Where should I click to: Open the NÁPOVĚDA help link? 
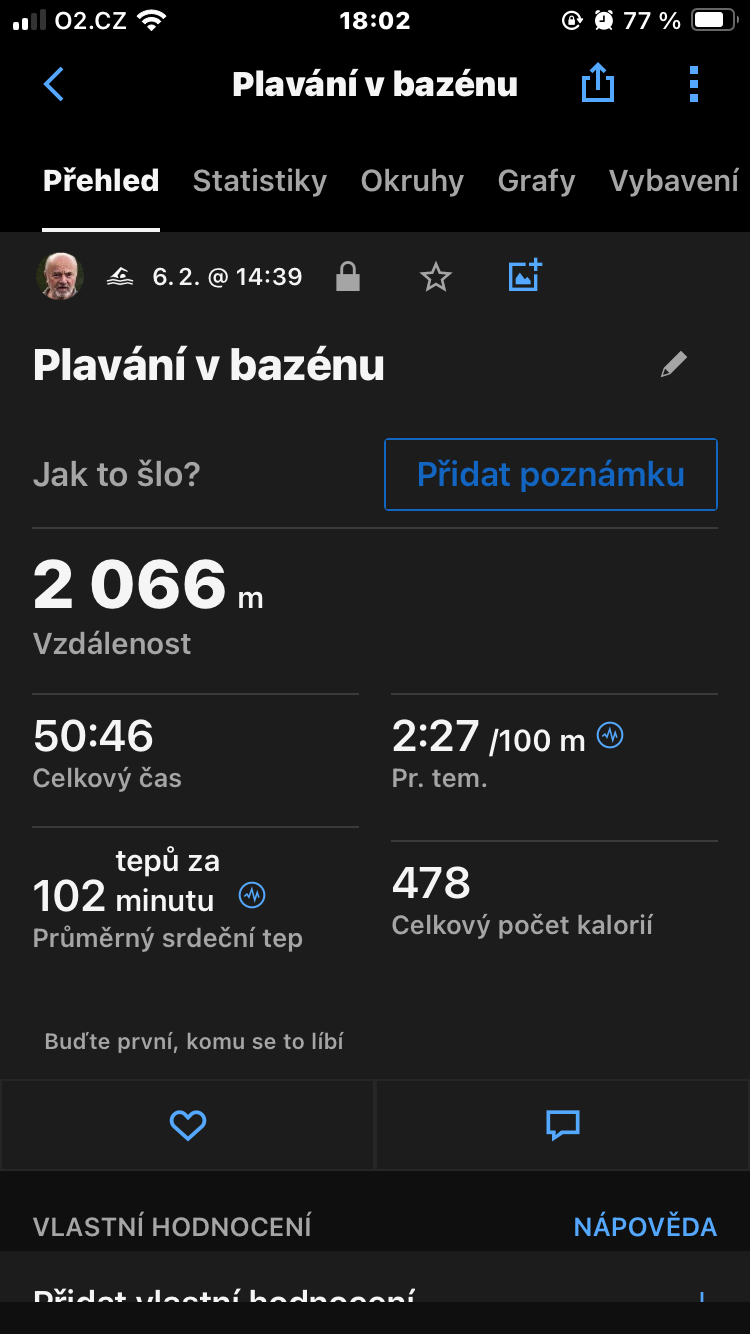pyautogui.click(x=645, y=1227)
